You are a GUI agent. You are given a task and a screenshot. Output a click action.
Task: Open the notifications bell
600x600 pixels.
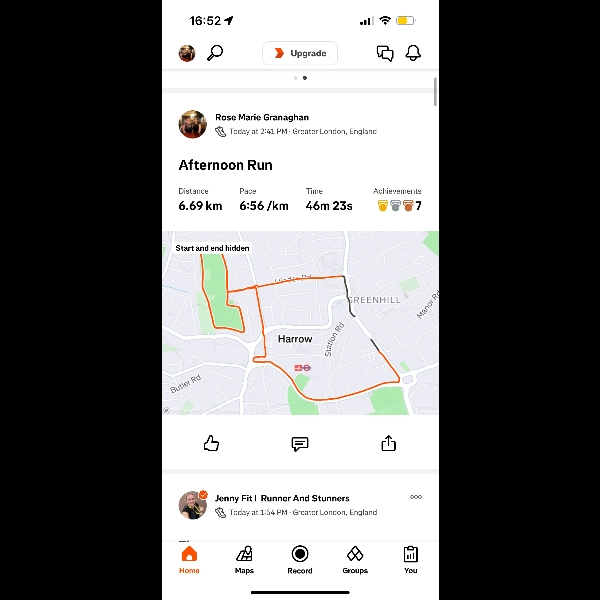(413, 53)
